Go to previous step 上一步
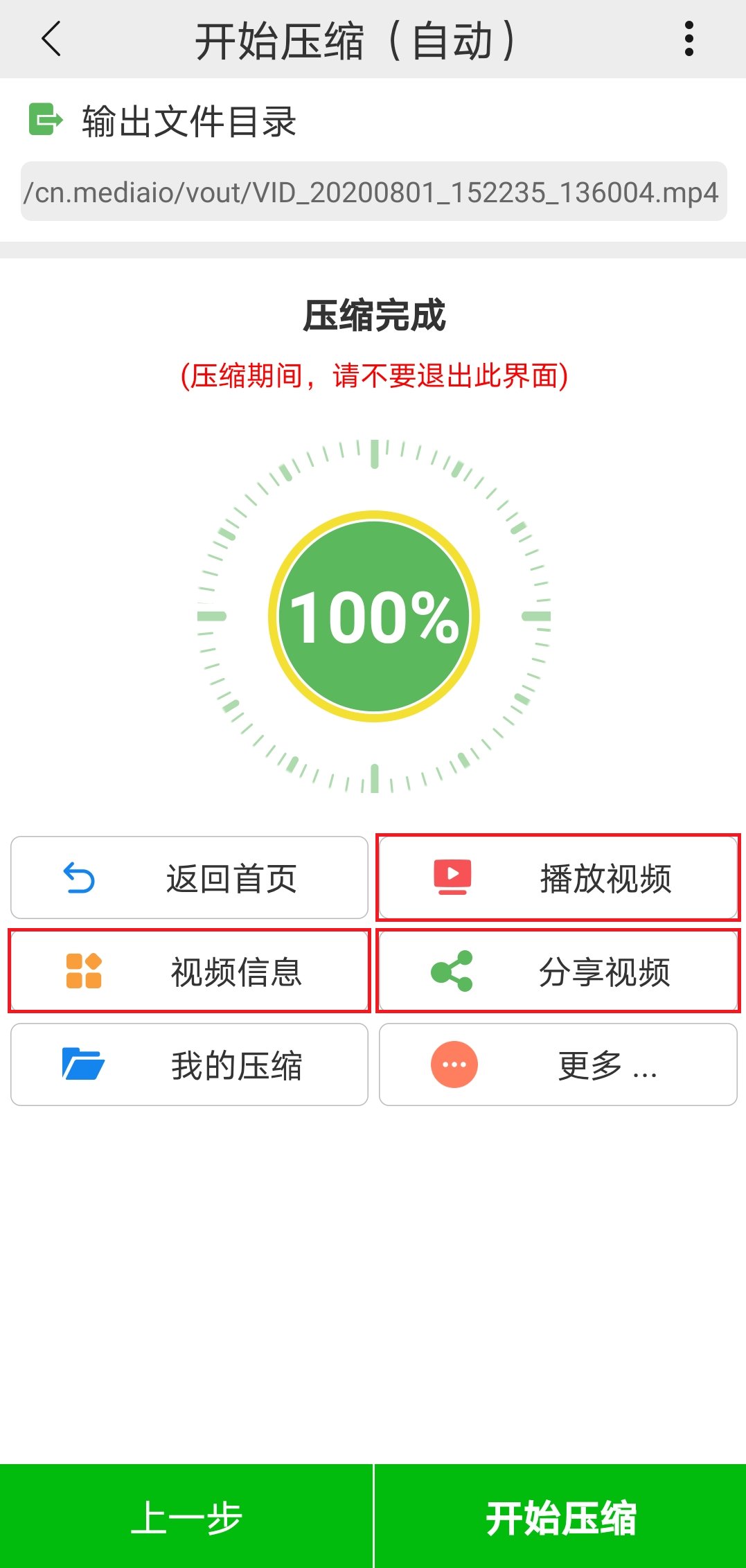Image resolution: width=746 pixels, height=1568 pixels. [x=186, y=1516]
